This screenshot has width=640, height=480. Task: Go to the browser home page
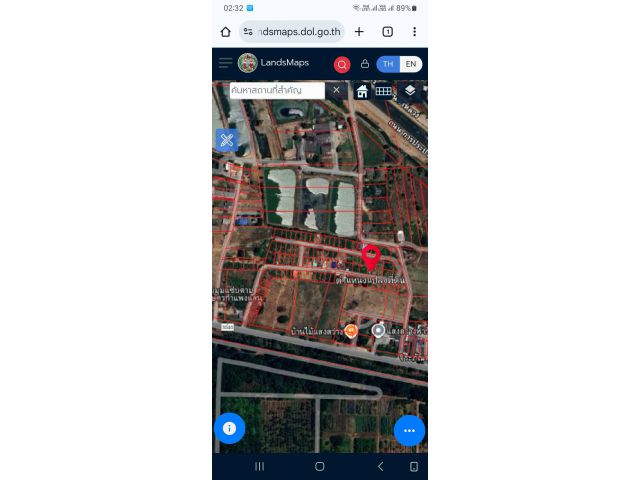click(225, 32)
